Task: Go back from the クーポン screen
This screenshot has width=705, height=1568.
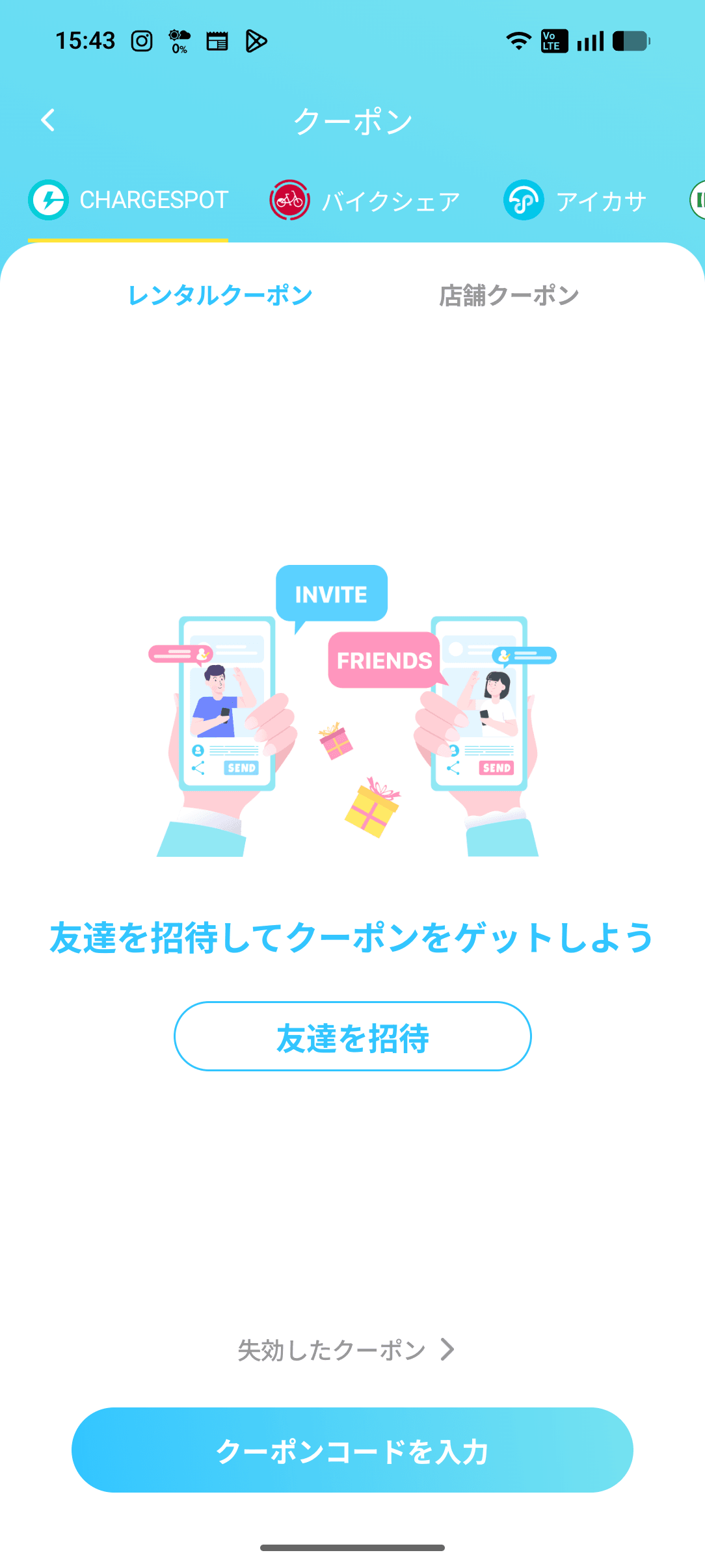Action: (x=48, y=120)
